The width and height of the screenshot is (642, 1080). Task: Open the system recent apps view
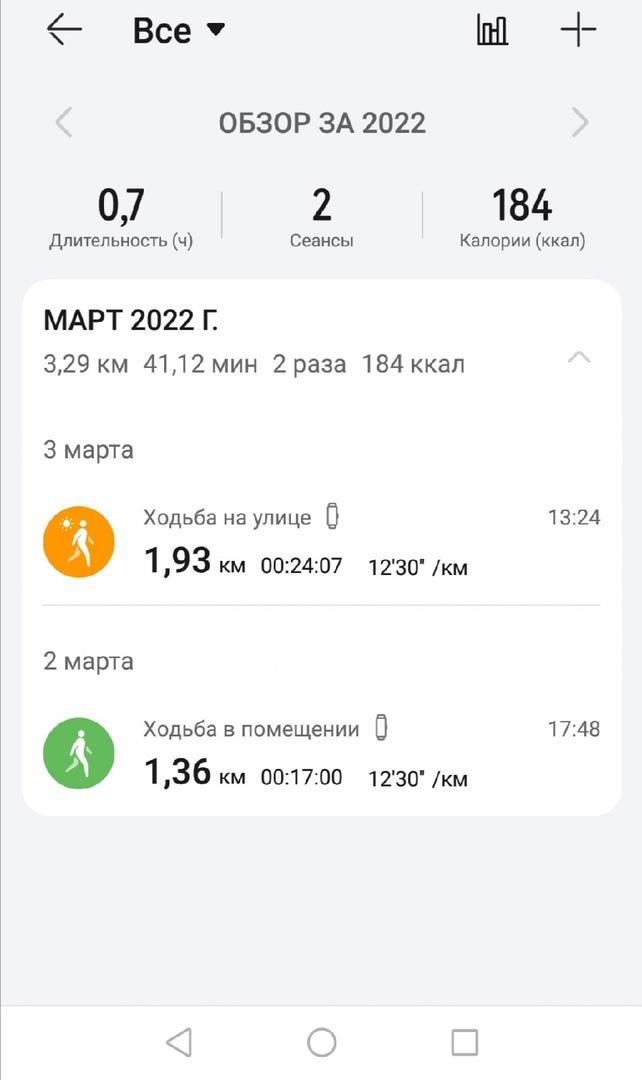pyautogui.click(x=464, y=1043)
